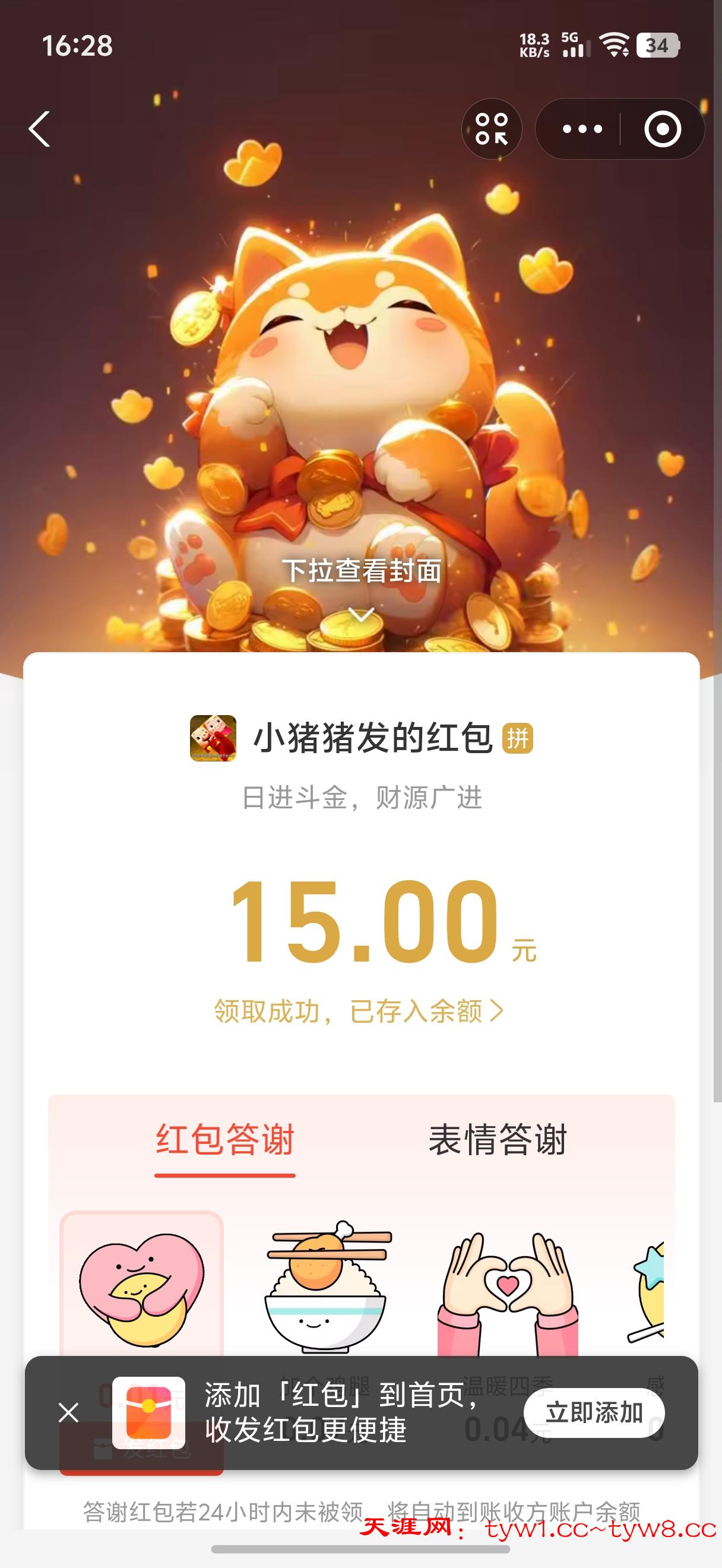The image size is (722, 1568).
Task: Select the 红包答谢 tab
Action: pyautogui.click(x=227, y=1142)
